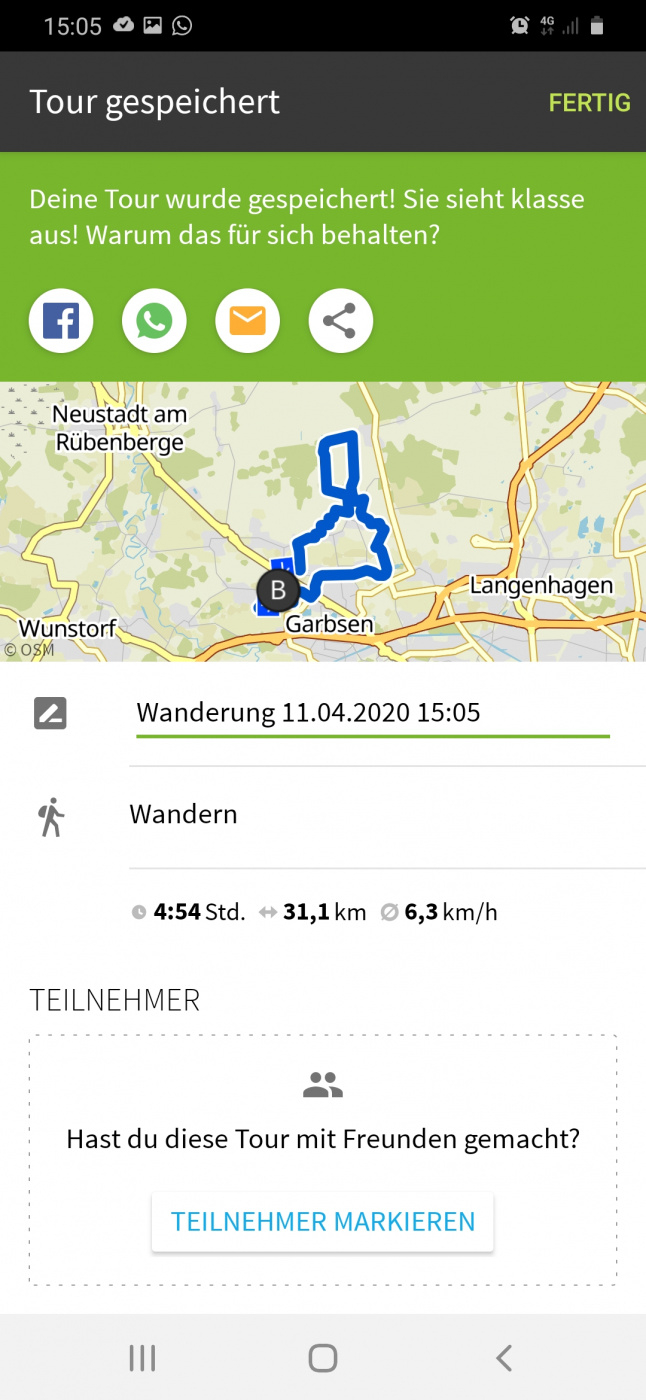Open the general share options icon
This screenshot has height=1400, width=646.
click(x=340, y=321)
